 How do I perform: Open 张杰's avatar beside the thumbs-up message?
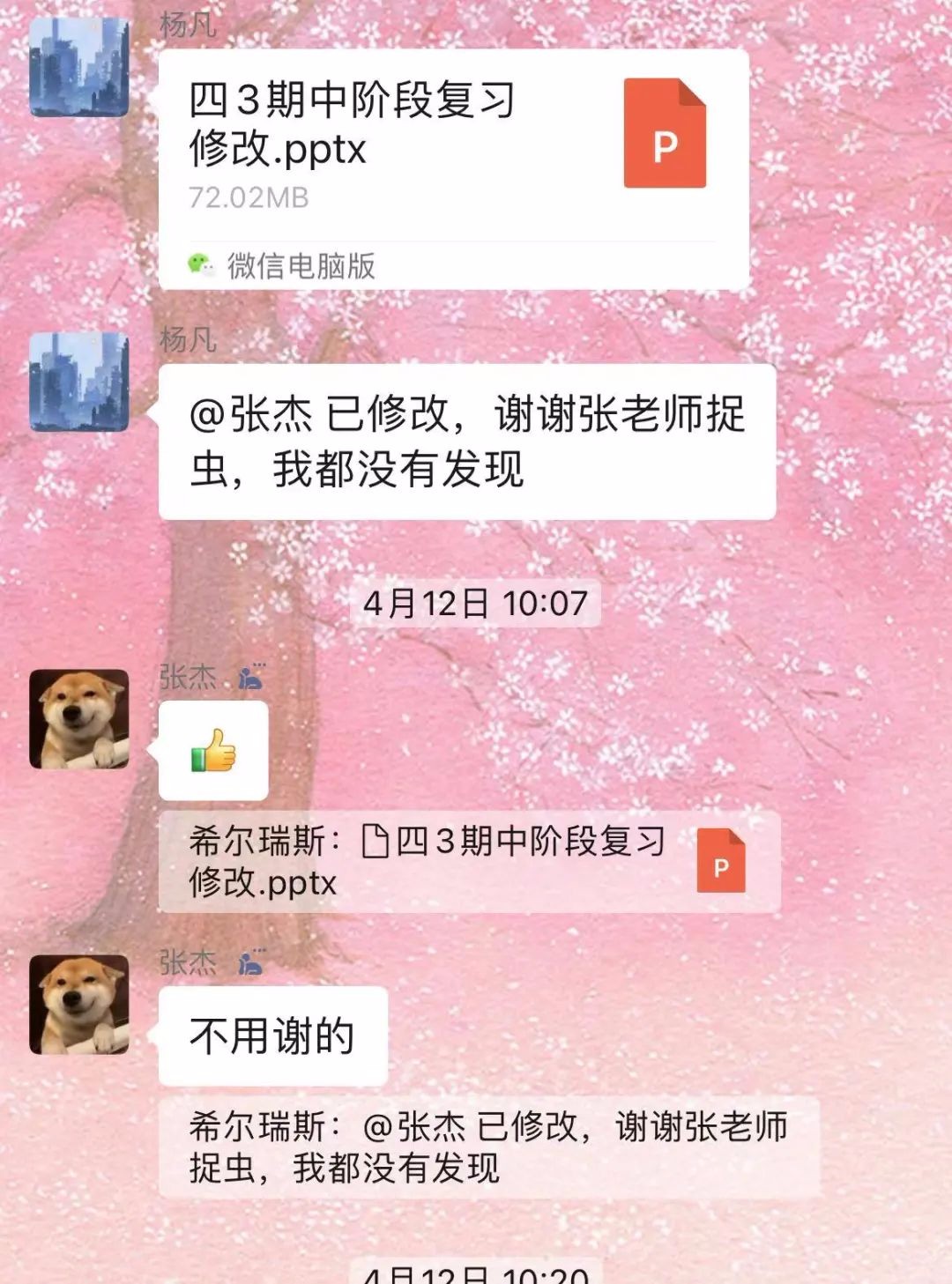click(x=79, y=719)
